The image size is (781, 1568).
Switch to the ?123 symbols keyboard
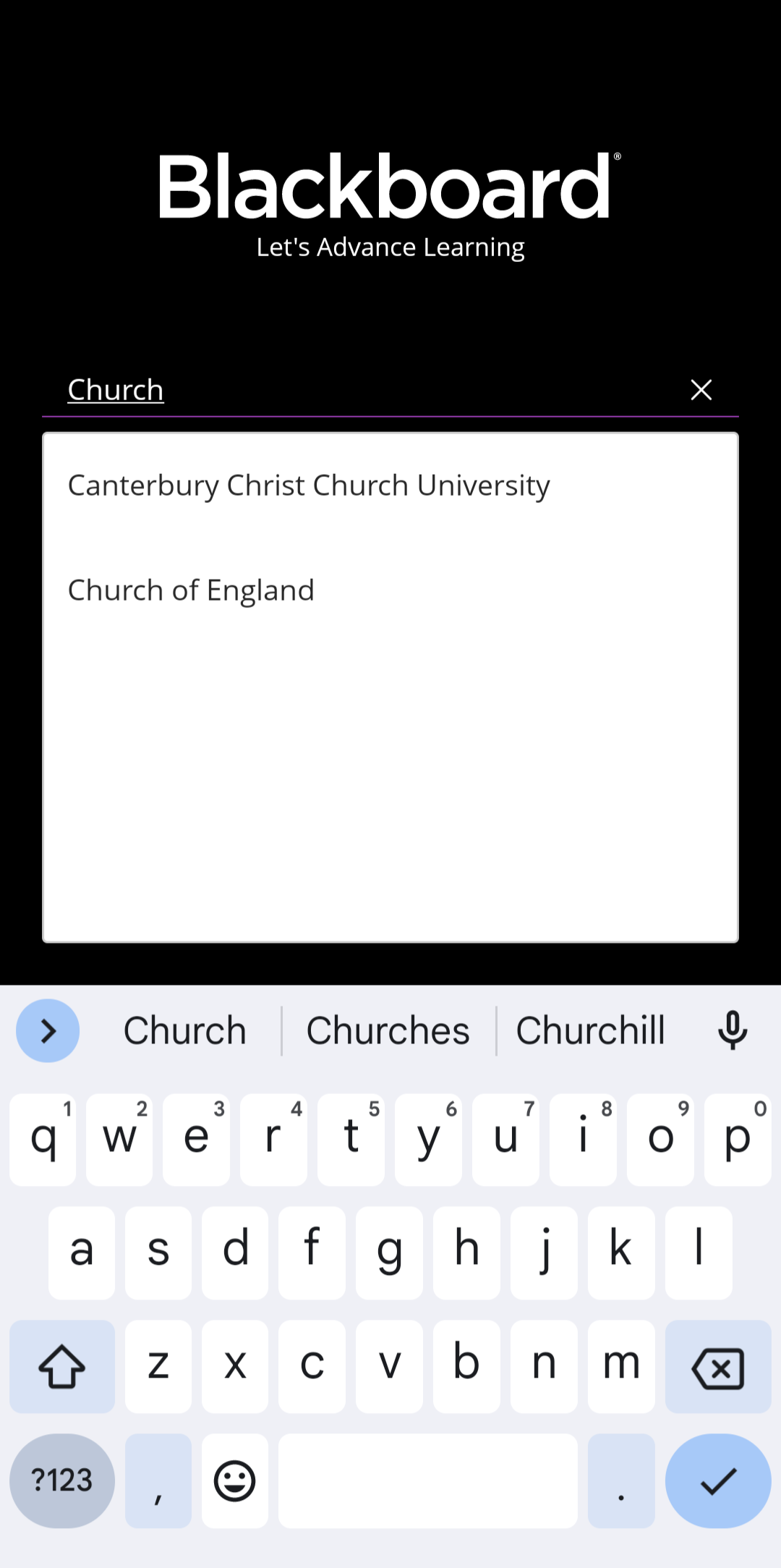tap(61, 1481)
